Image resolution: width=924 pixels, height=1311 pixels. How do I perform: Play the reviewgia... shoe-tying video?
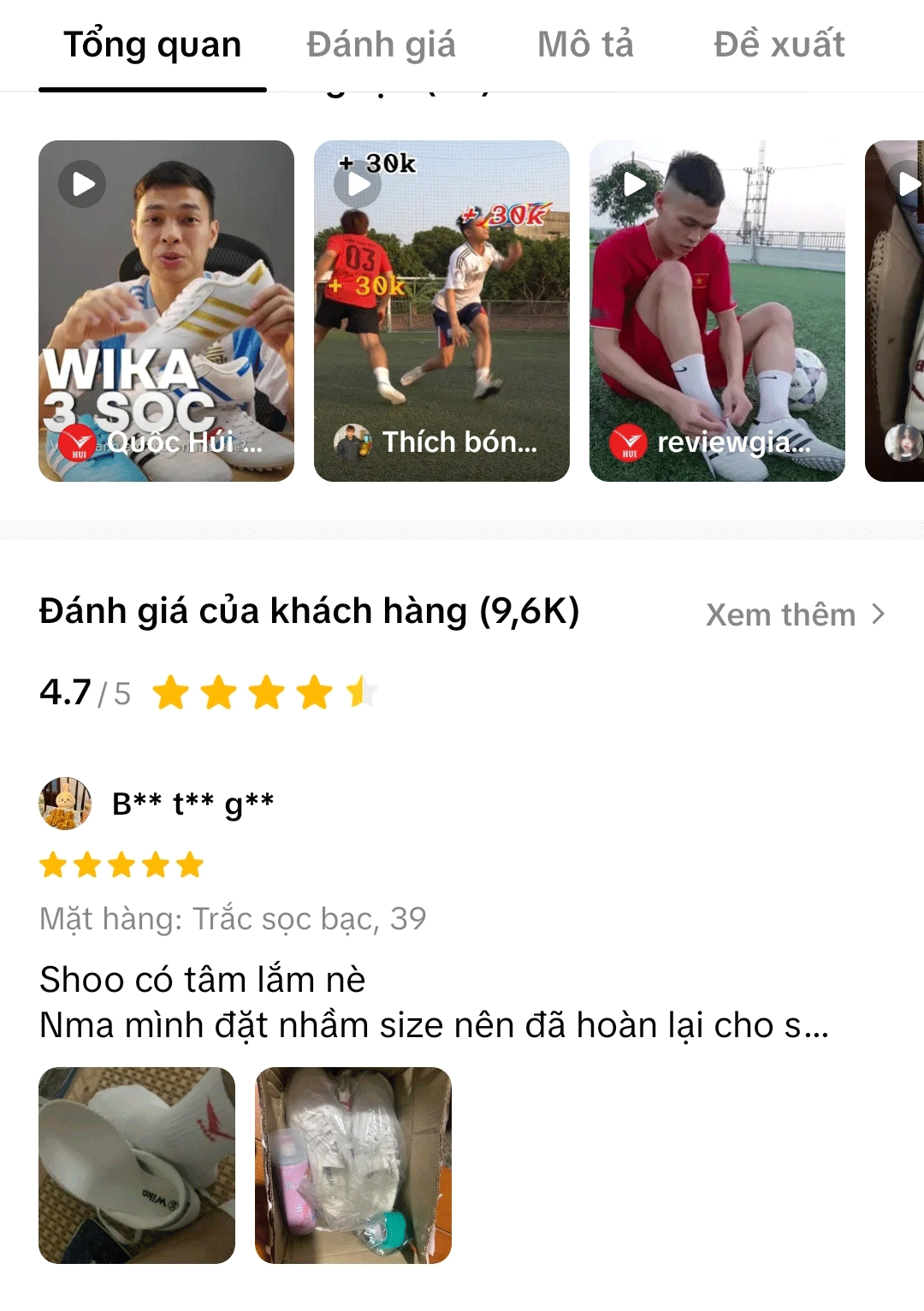click(x=717, y=311)
